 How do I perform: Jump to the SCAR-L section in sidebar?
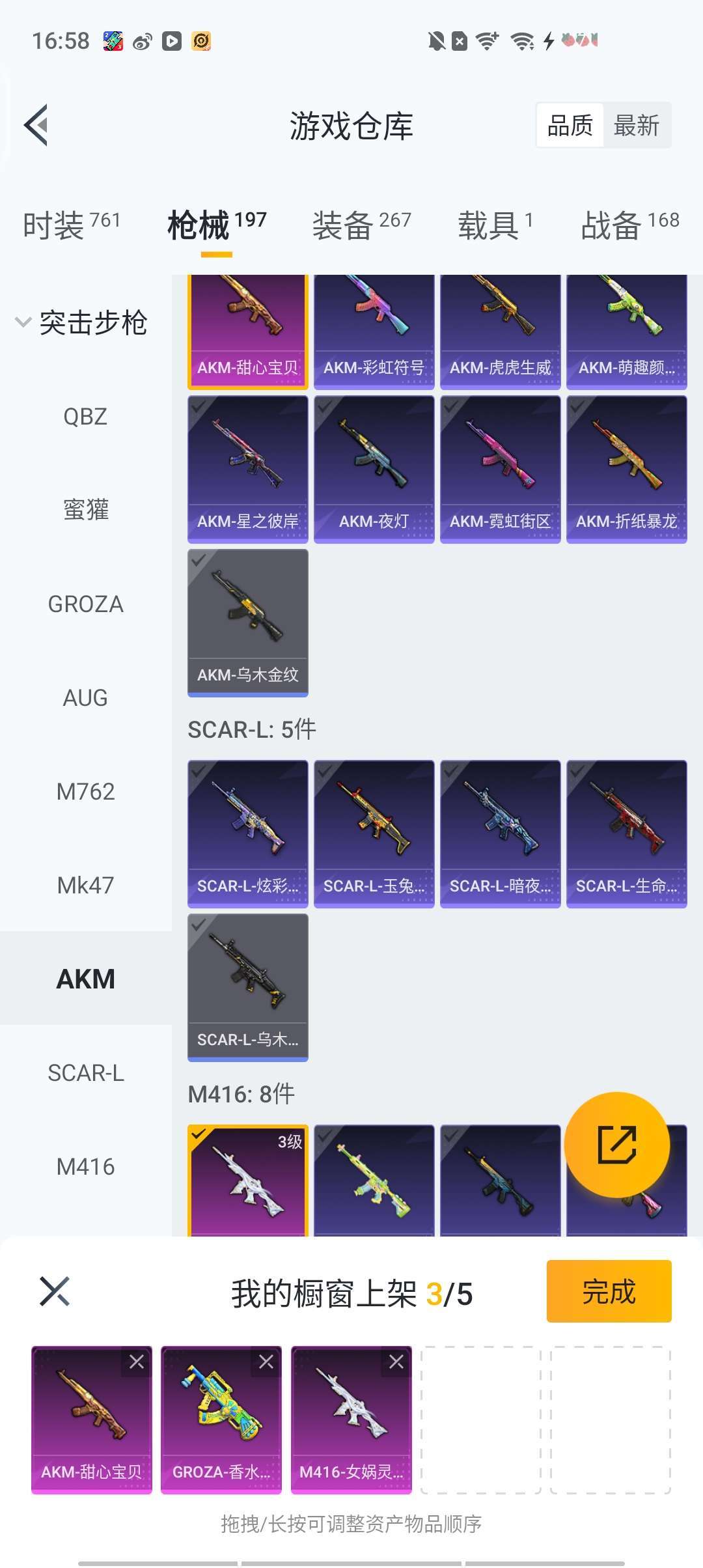[85, 1073]
